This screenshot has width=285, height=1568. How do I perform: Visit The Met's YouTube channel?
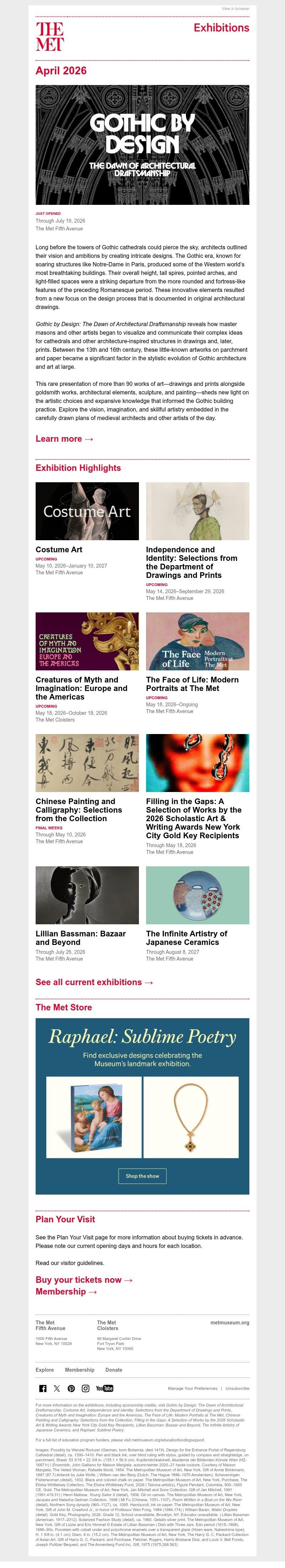pyautogui.click(x=104, y=1388)
